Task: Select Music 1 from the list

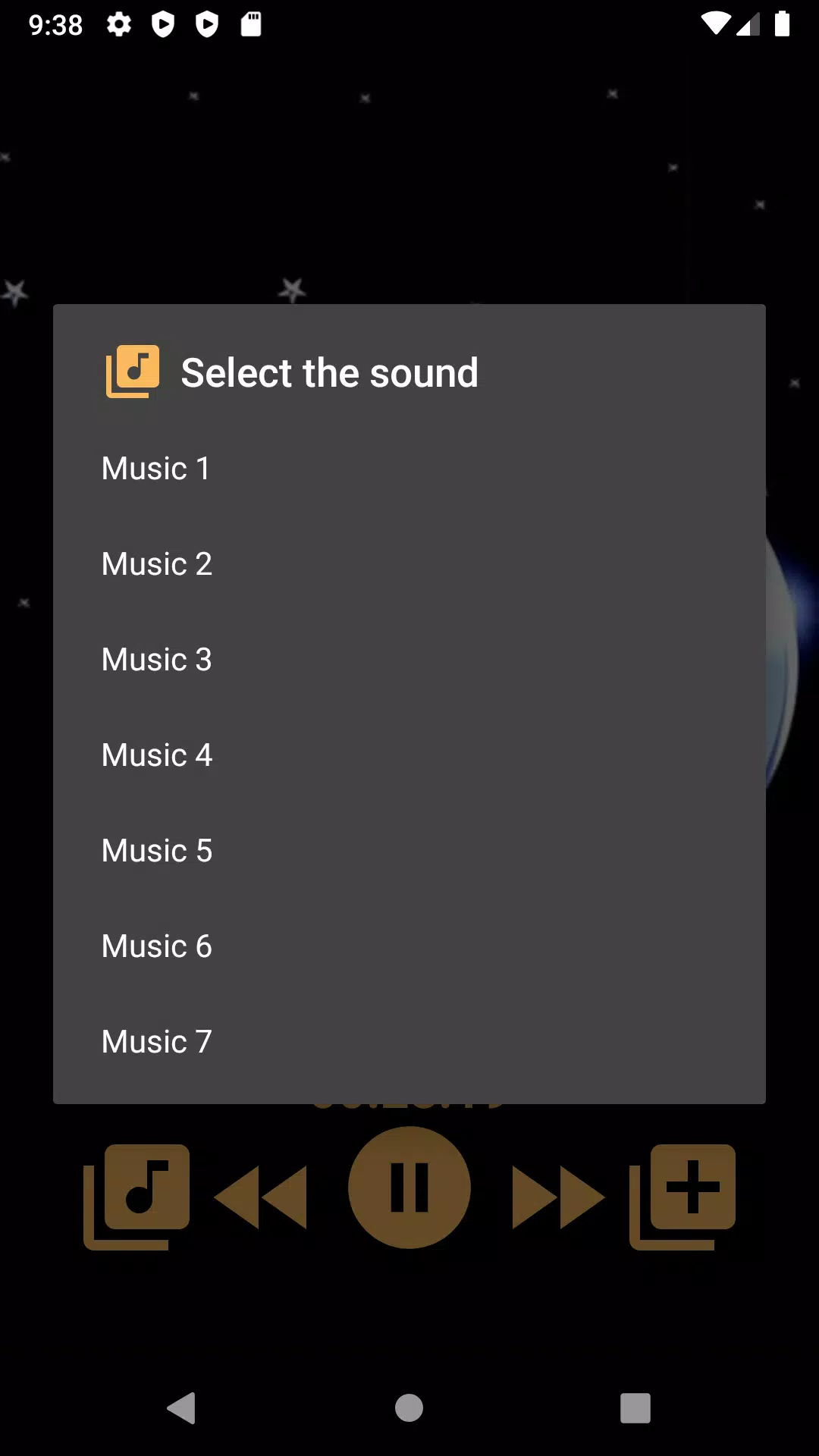Action: 155,468
